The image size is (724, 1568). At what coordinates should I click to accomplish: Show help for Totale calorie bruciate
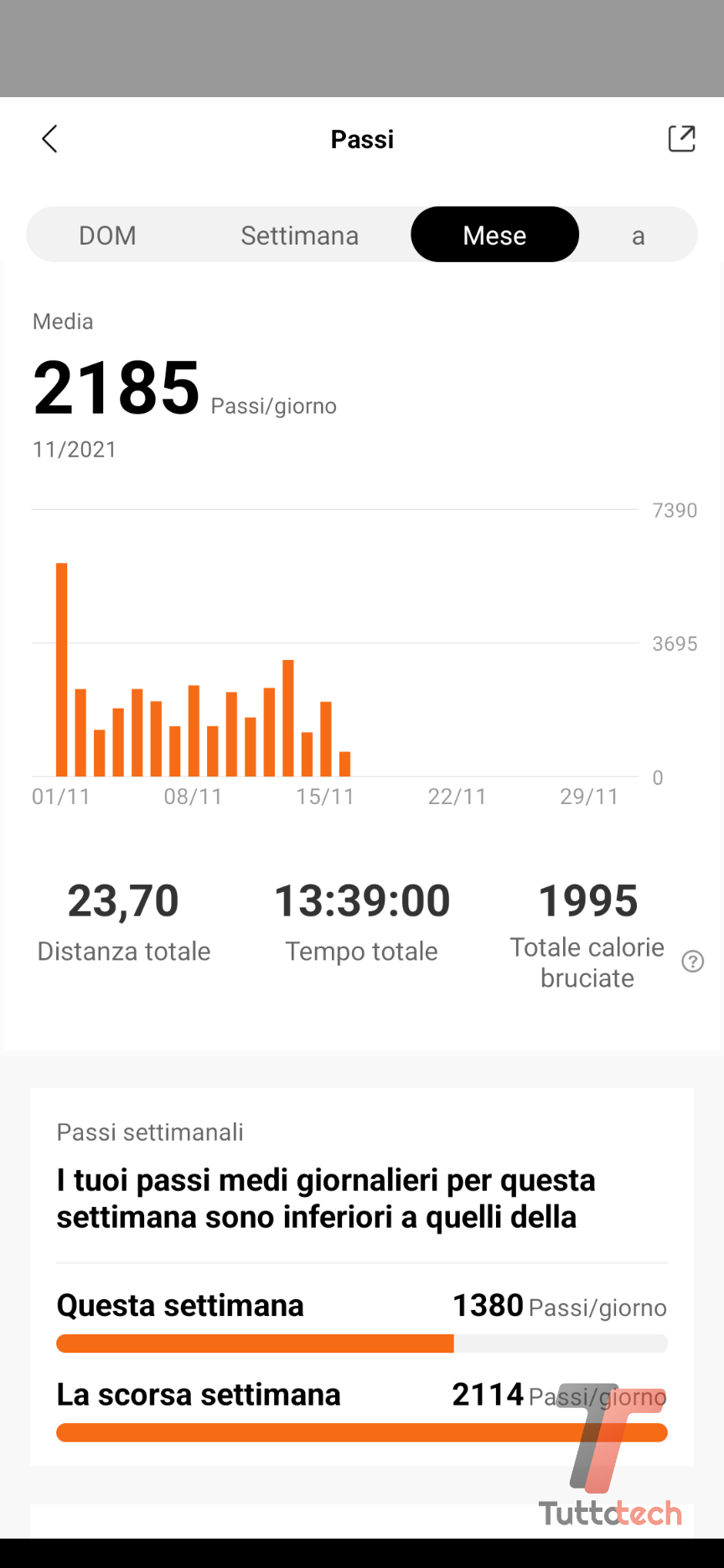tap(693, 962)
